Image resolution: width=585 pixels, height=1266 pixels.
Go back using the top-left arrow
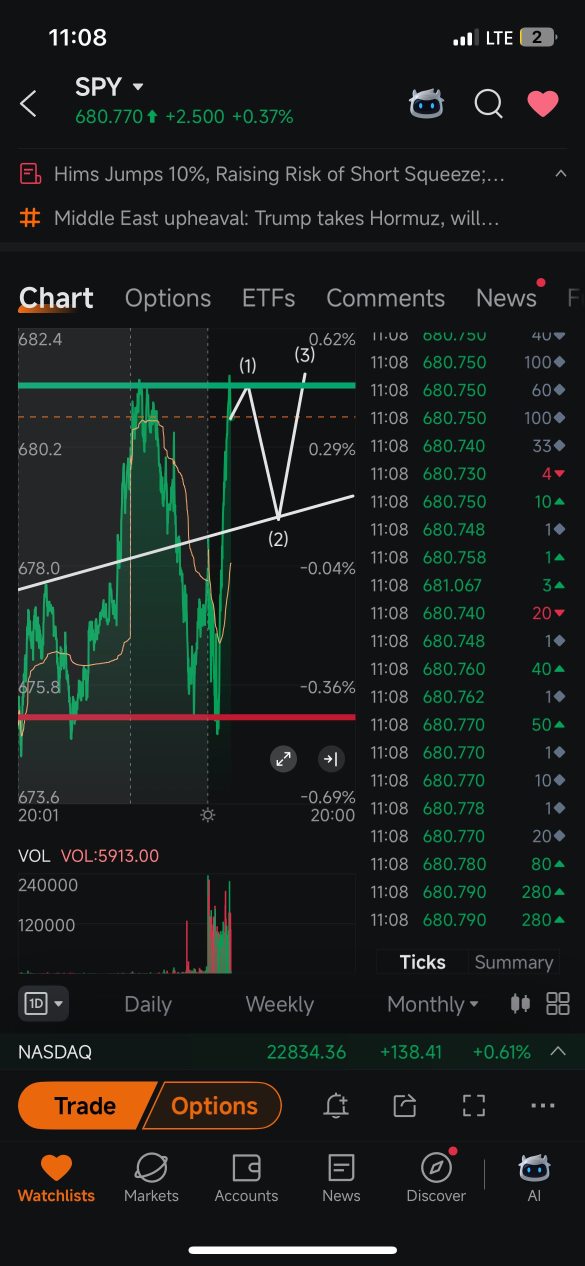(29, 103)
